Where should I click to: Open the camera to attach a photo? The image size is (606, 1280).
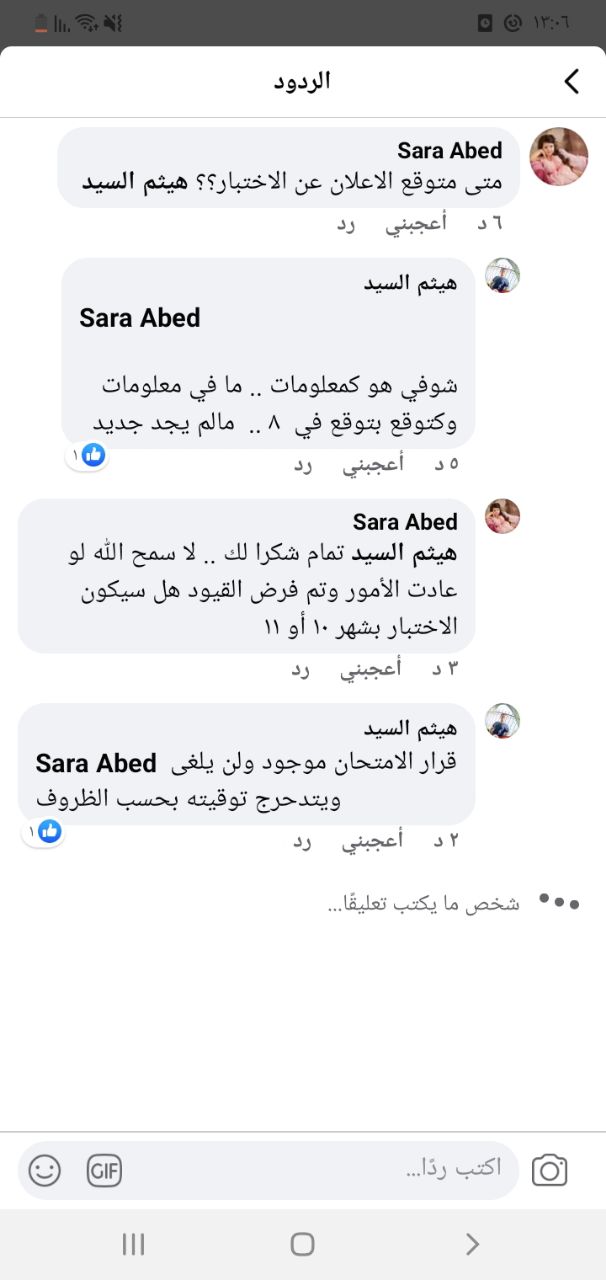click(549, 1170)
